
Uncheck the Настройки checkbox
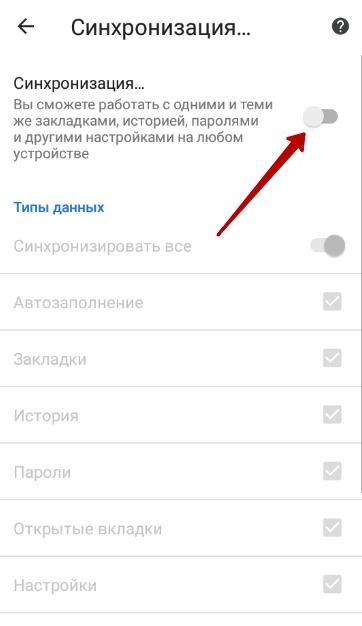coord(332,584)
